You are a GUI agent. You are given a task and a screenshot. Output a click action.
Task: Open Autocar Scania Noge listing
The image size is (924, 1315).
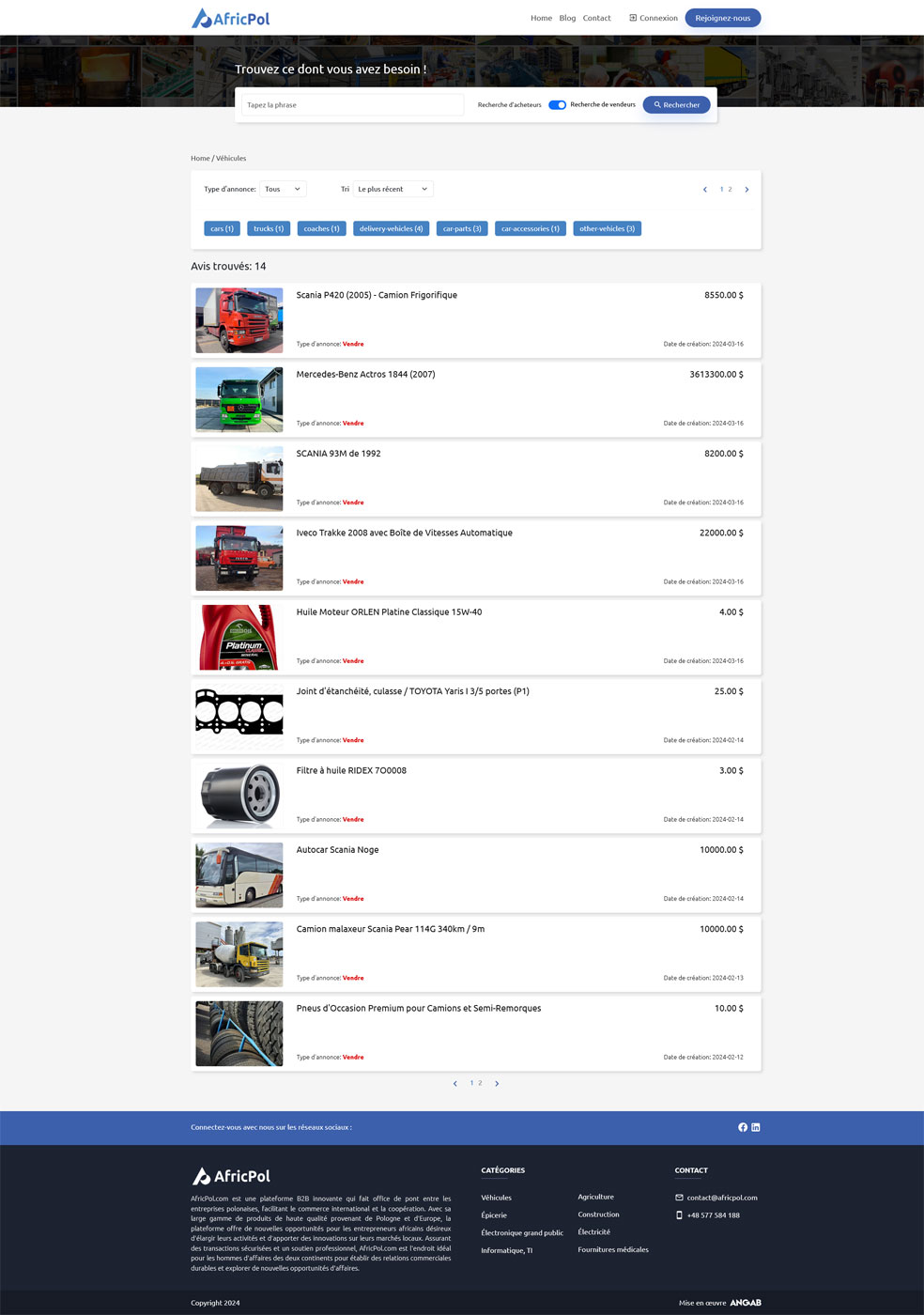coord(337,849)
